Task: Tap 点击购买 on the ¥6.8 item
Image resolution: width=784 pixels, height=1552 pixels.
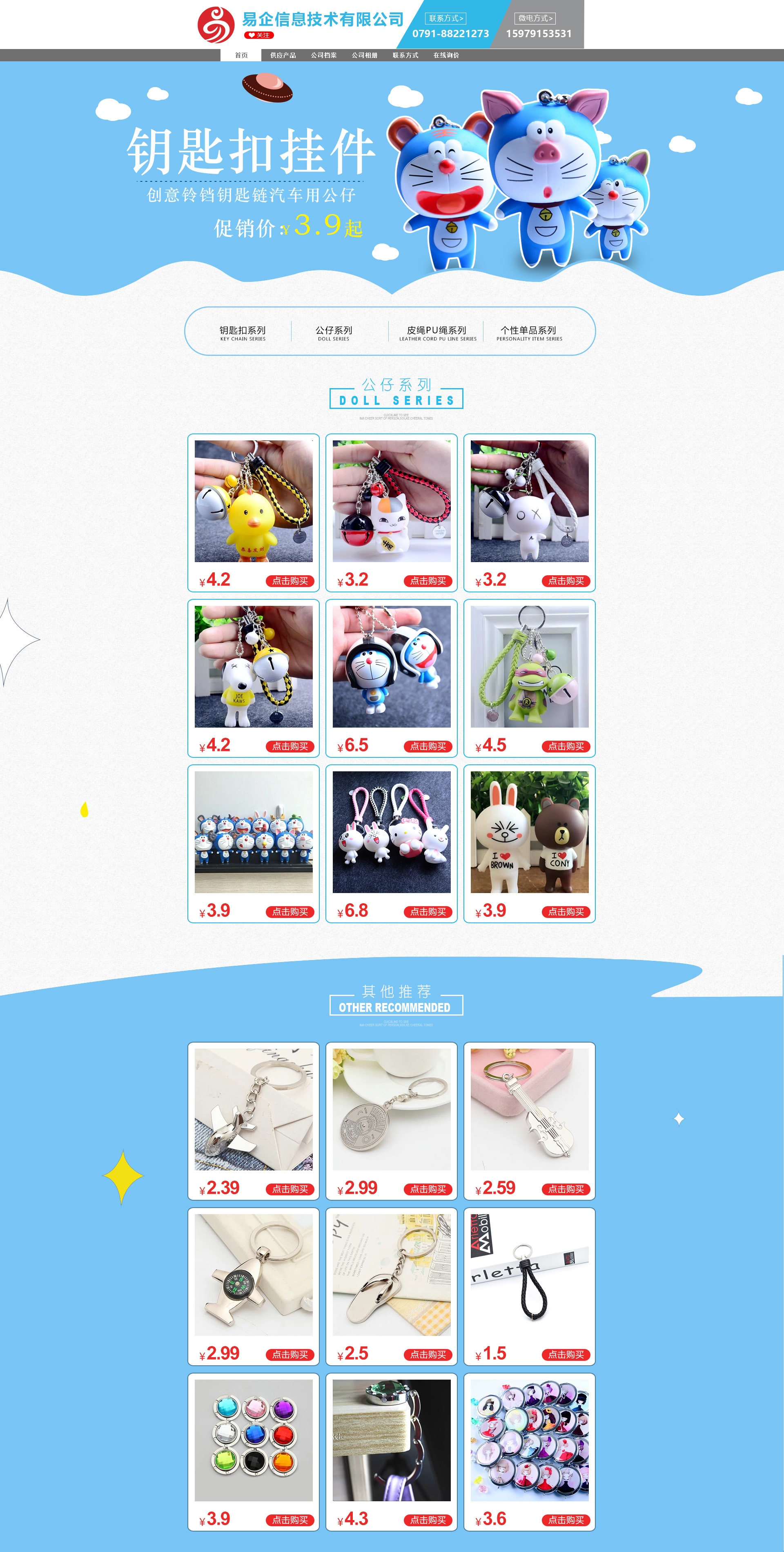Action: 428,912
